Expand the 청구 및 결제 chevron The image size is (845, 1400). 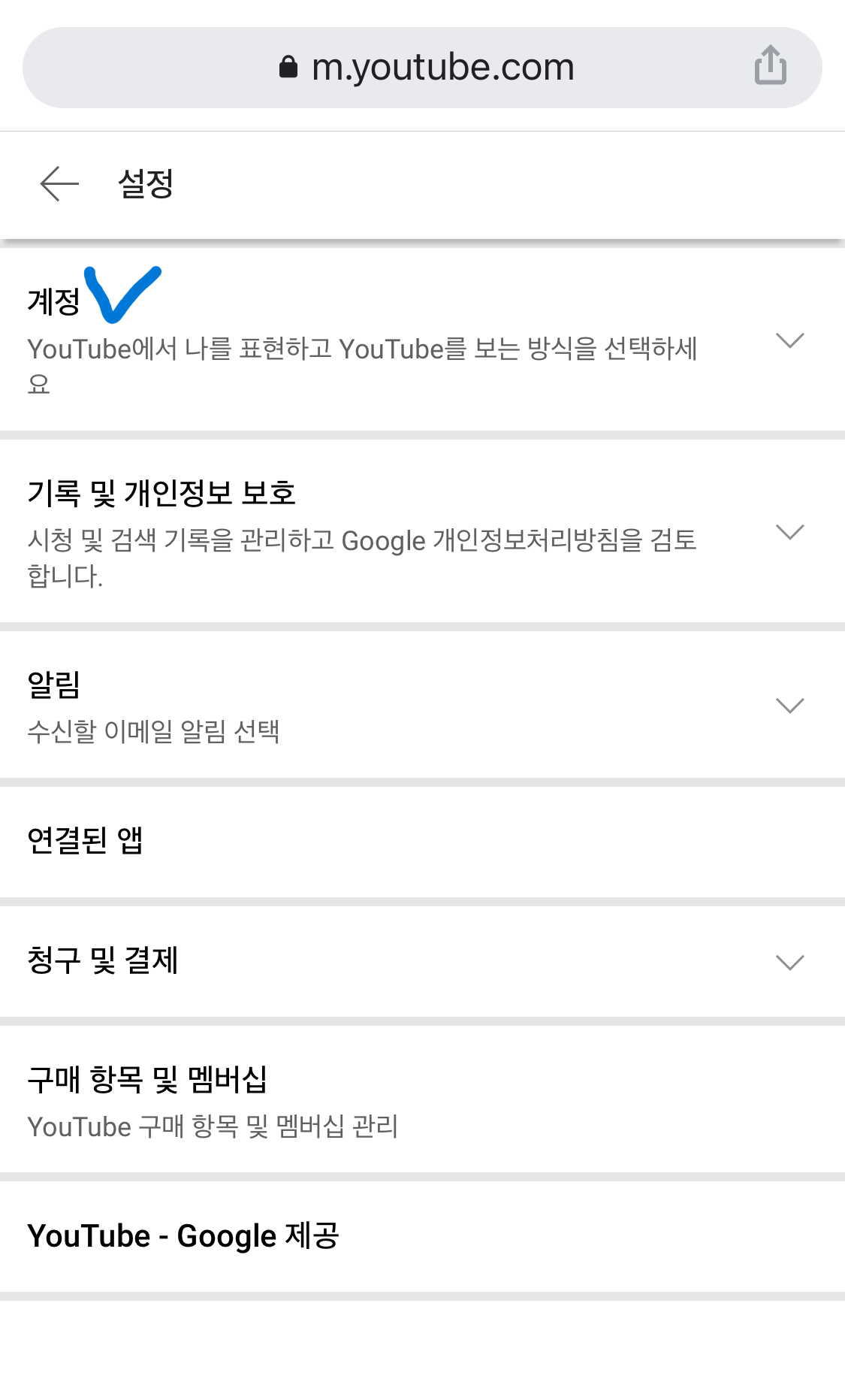[x=789, y=962]
